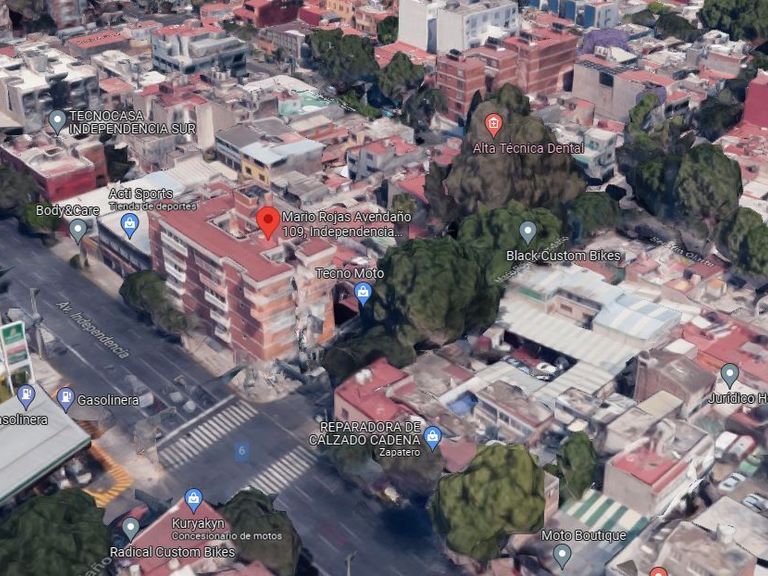Open the Moto Boutique place marker
768x576 pixels.
[562, 553]
